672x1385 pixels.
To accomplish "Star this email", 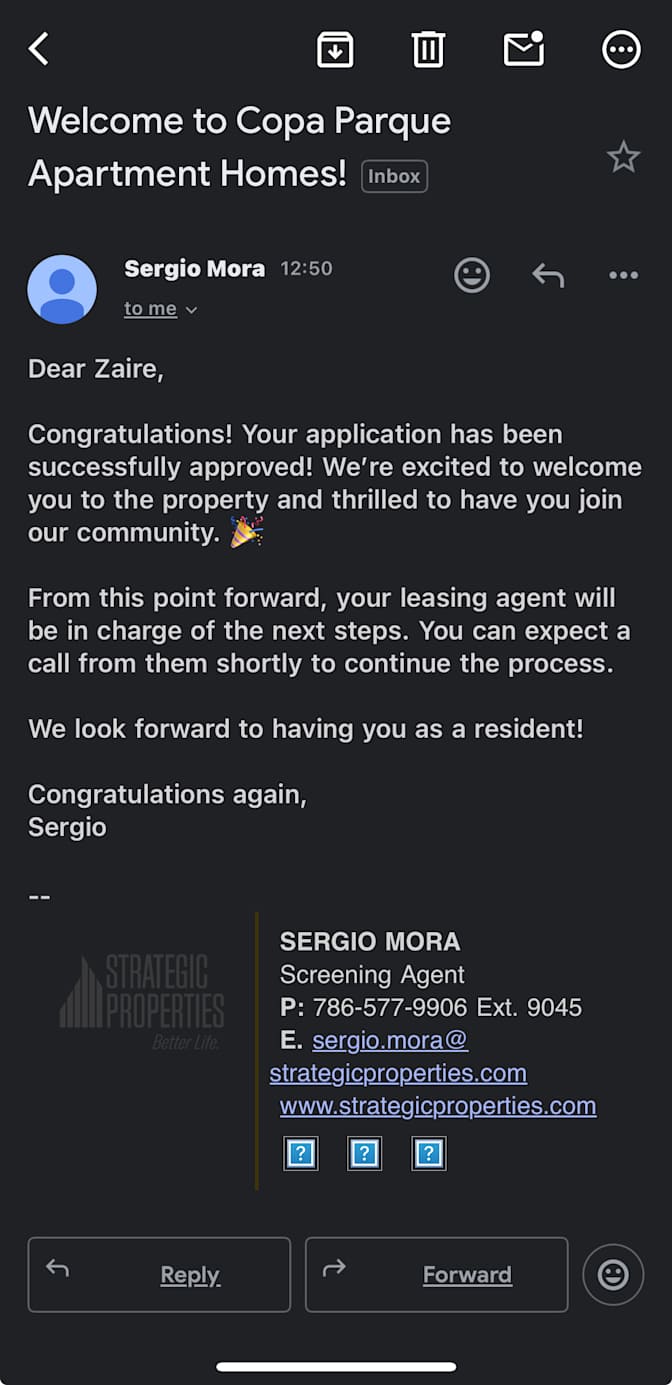I will tap(623, 156).
